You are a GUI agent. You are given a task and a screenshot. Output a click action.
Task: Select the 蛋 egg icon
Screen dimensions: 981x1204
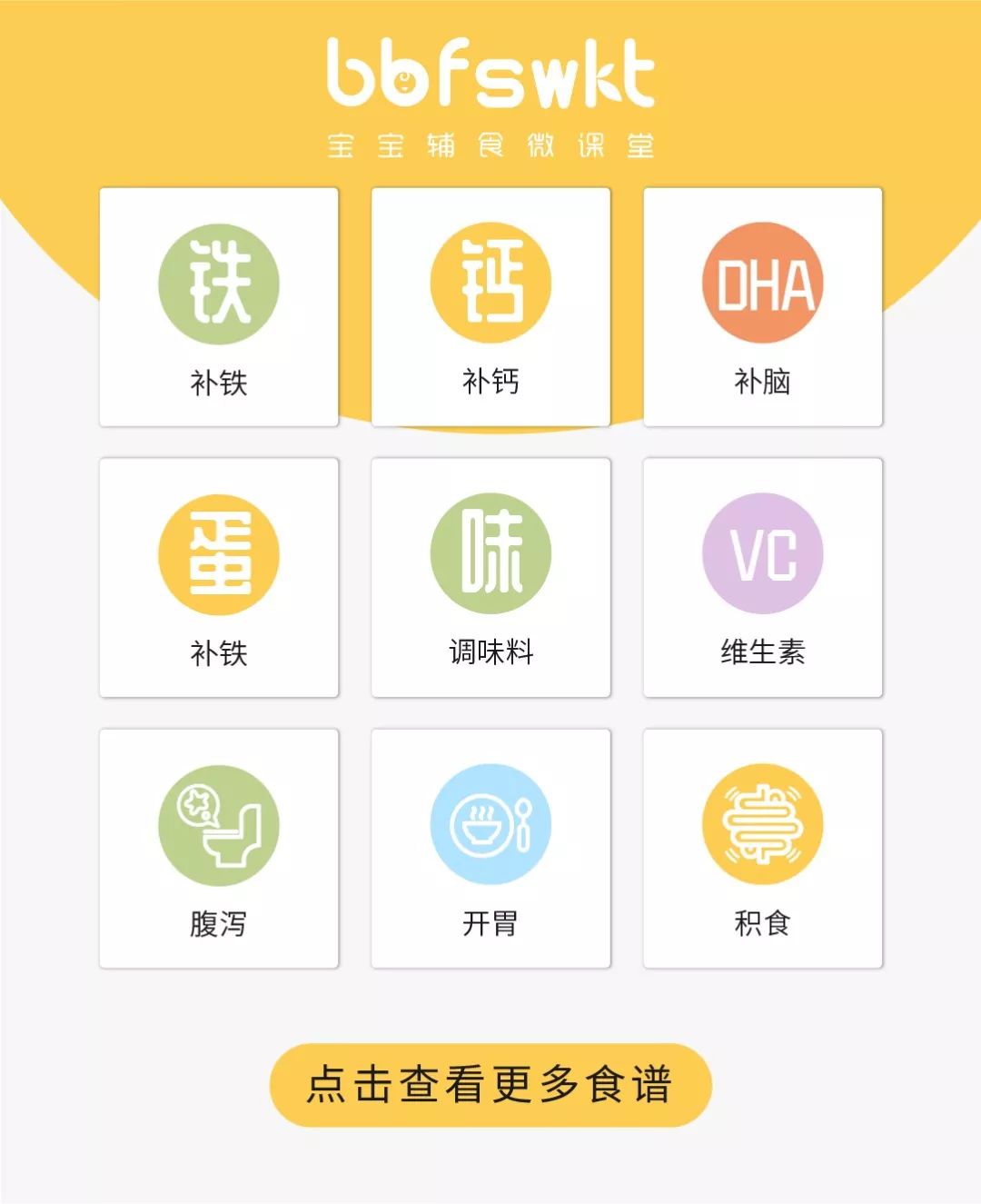(218, 556)
